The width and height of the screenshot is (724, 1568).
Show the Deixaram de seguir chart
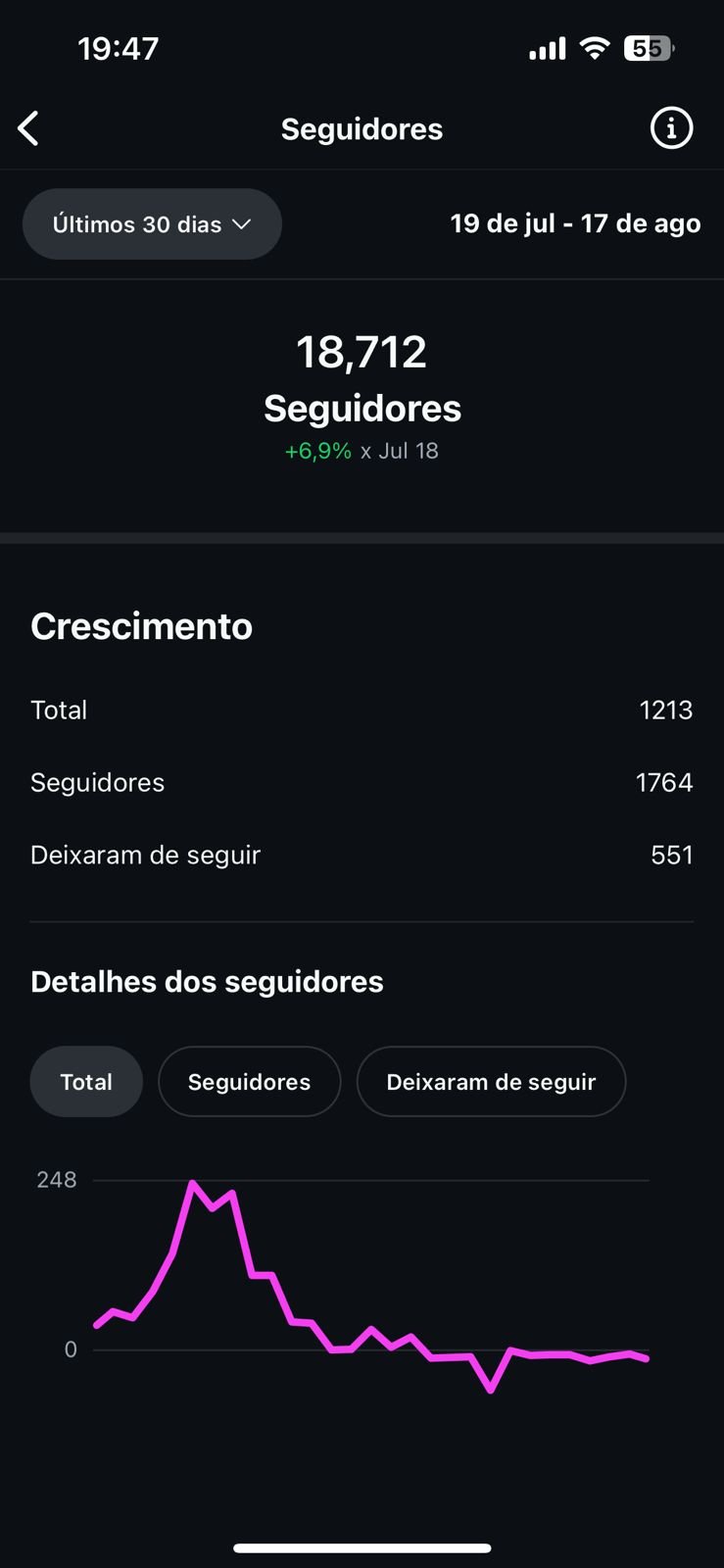(x=491, y=1082)
